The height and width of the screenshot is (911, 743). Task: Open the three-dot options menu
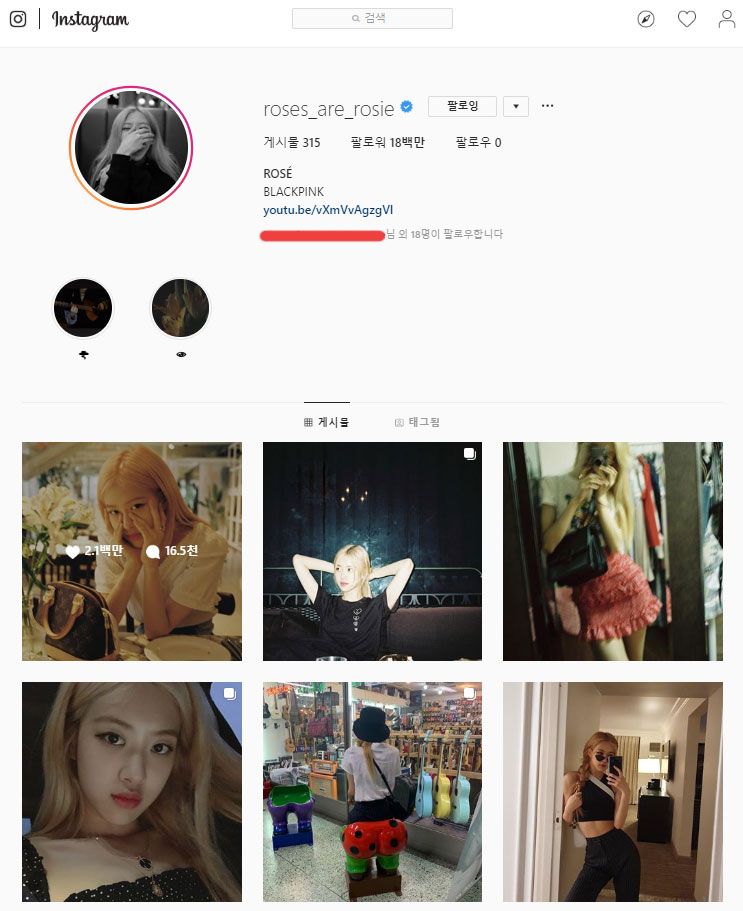547,106
